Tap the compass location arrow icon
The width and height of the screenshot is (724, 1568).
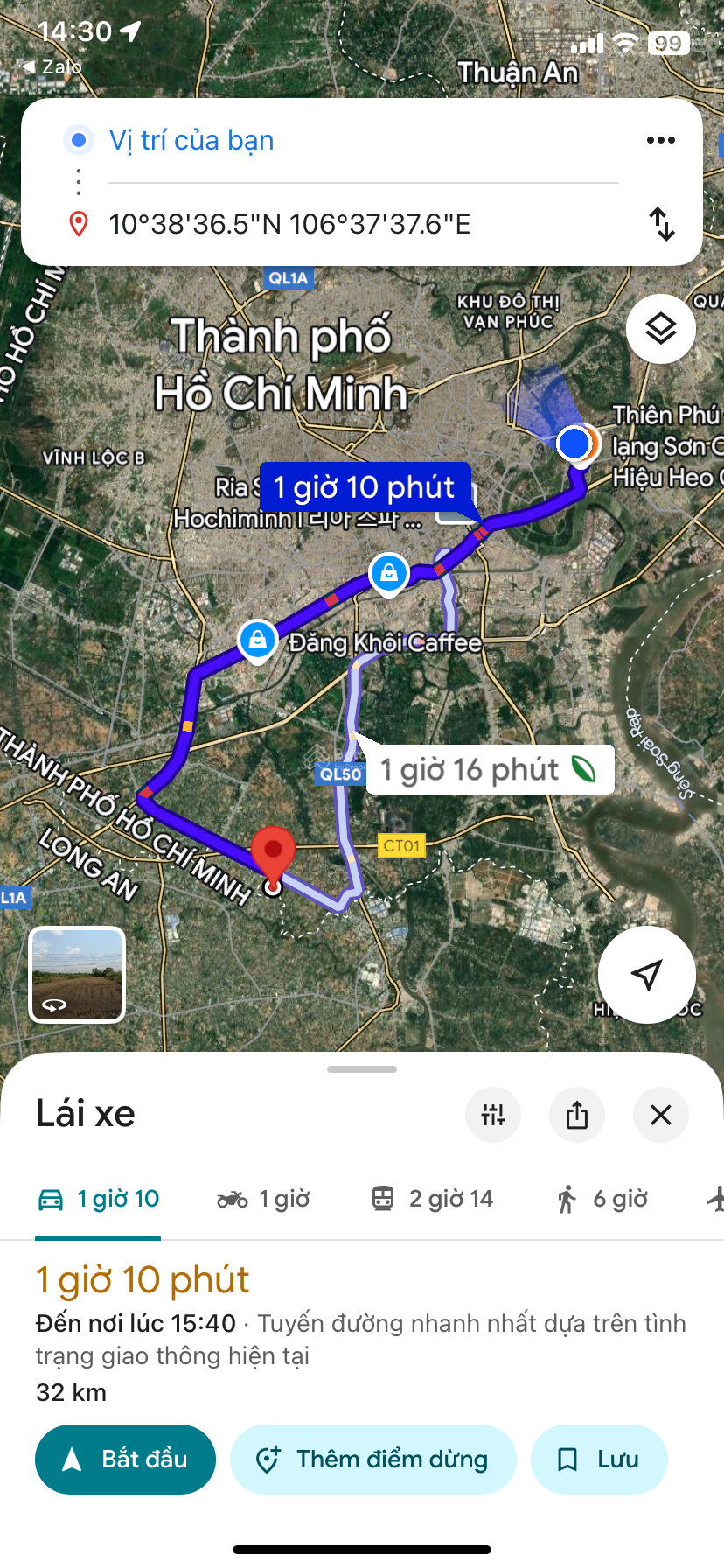(647, 975)
